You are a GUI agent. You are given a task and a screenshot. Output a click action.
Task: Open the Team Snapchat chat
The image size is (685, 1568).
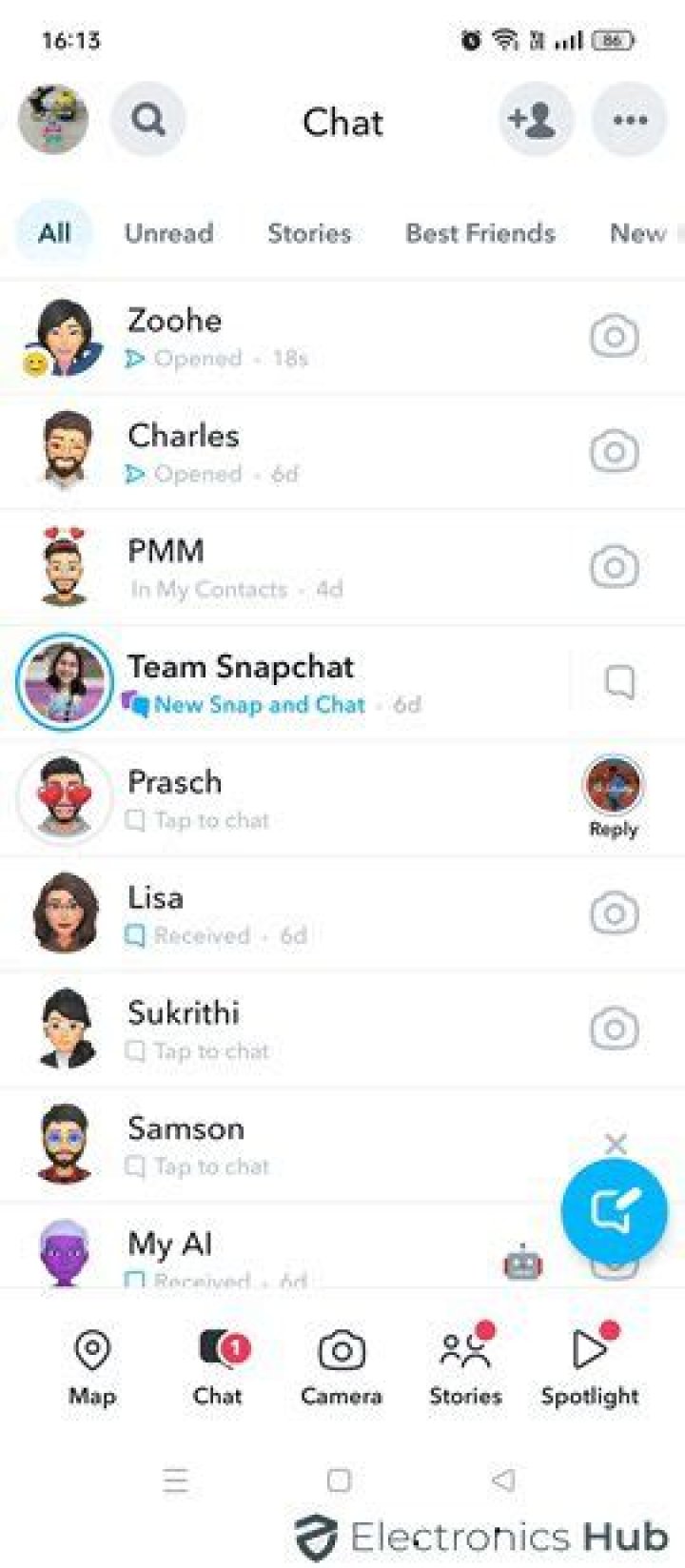coord(285,683)
